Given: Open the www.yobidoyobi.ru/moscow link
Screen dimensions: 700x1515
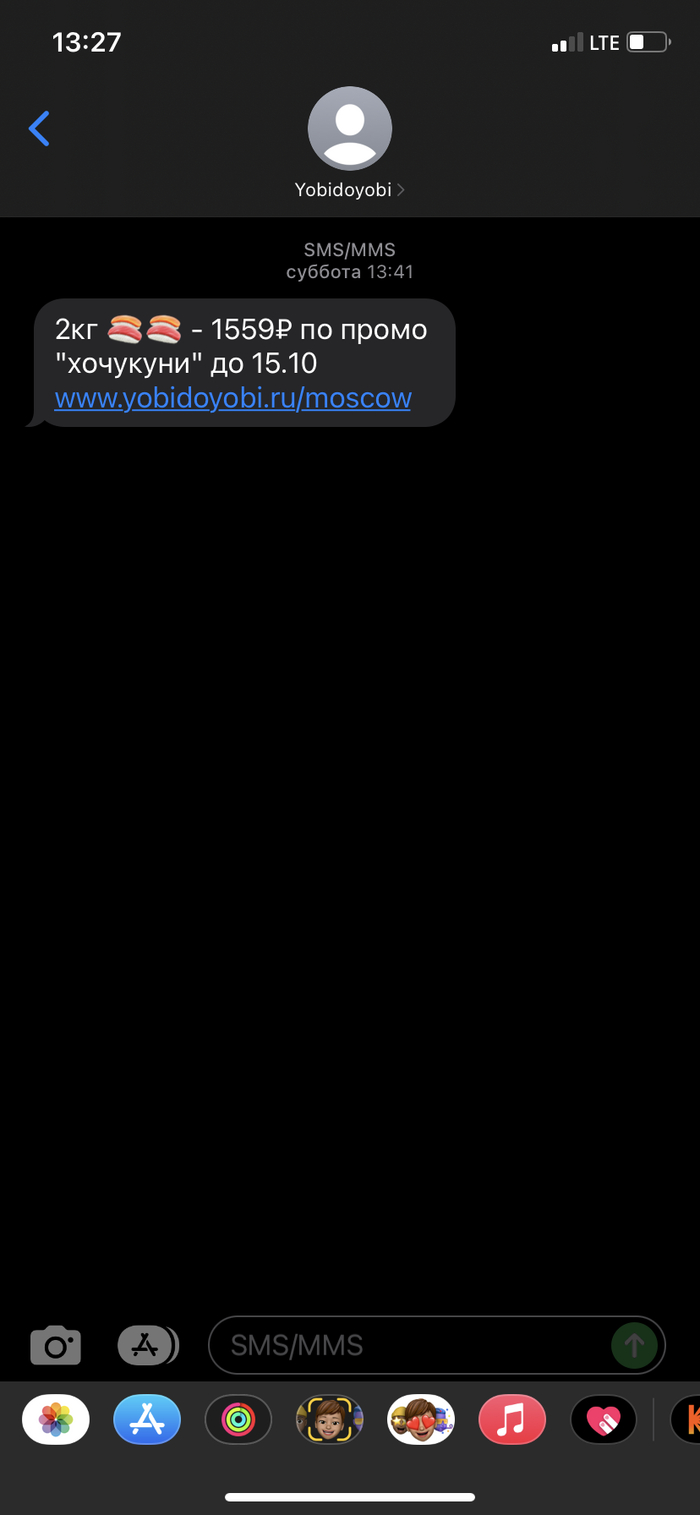Looking at the screenshot, I should (233, 398).
